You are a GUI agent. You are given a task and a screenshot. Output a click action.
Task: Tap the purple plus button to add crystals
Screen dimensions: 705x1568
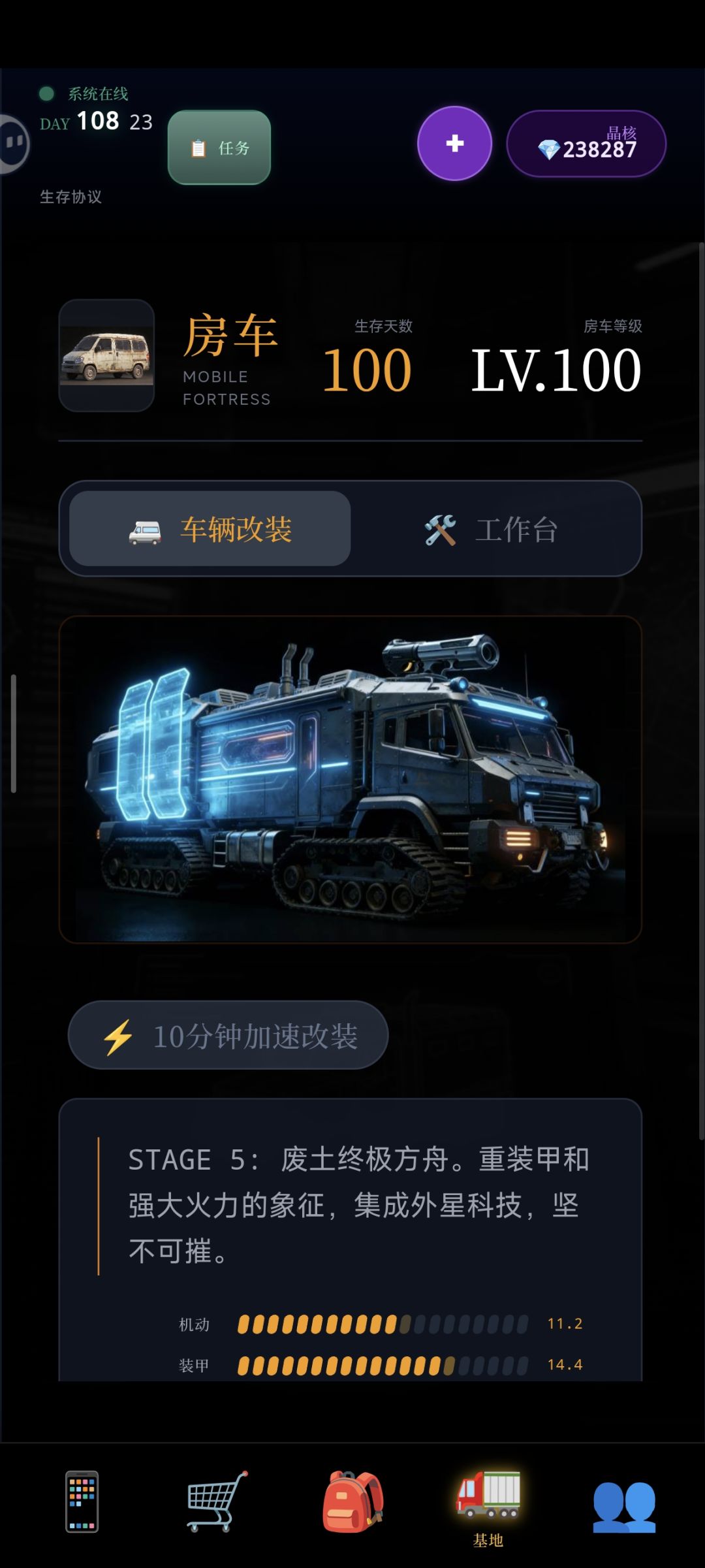(455, 144)
